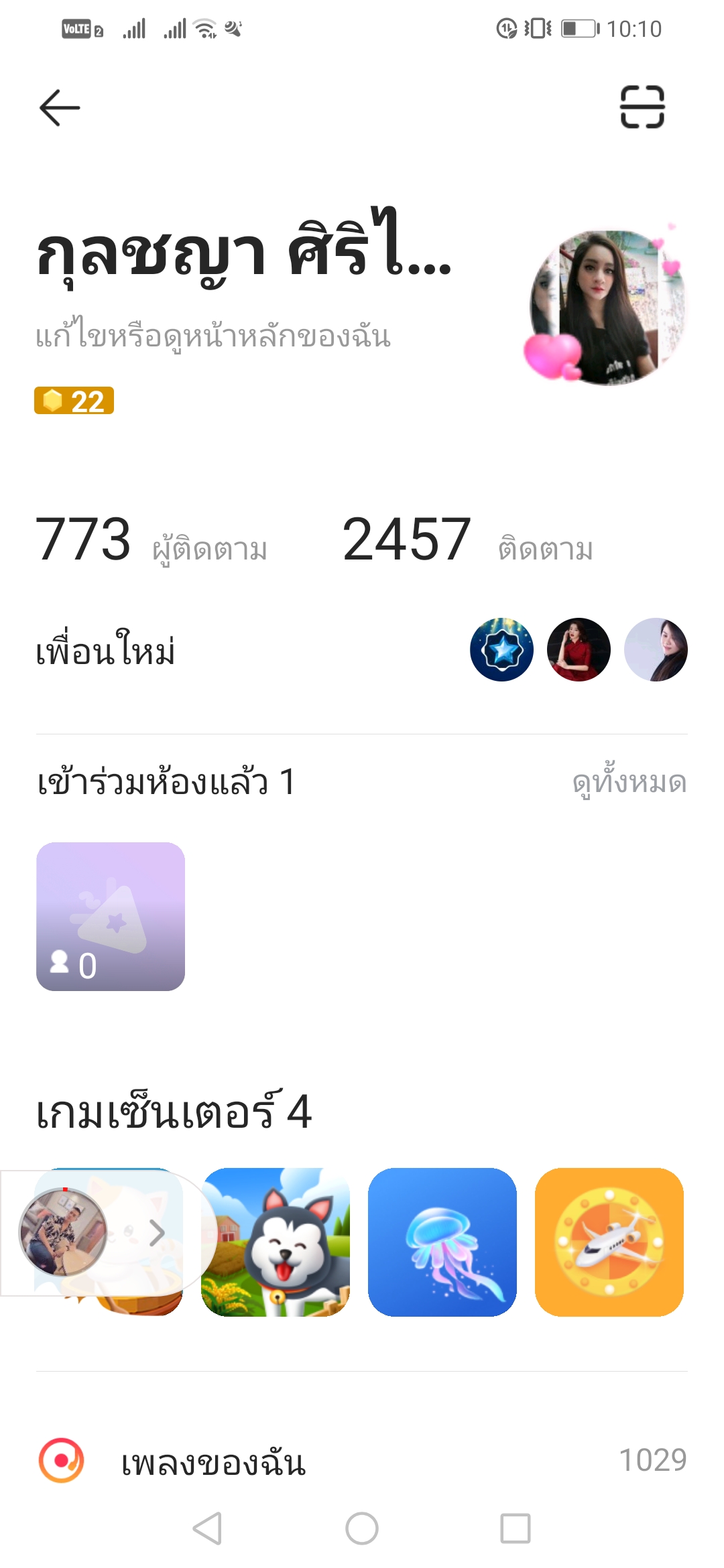Launch the husky dog farm game

(276, 1242)
